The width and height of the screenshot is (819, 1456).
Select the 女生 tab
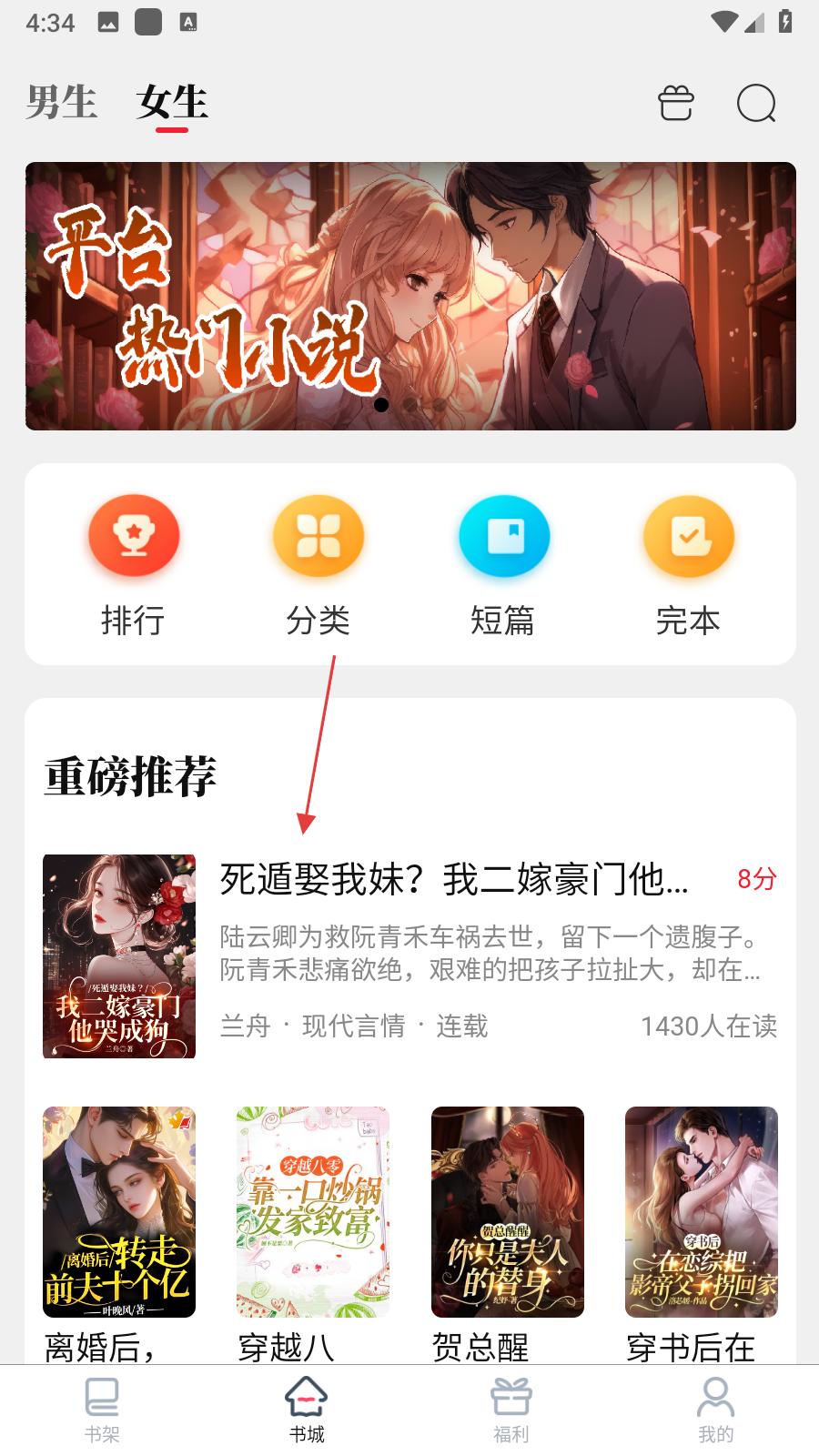point(172,102)
